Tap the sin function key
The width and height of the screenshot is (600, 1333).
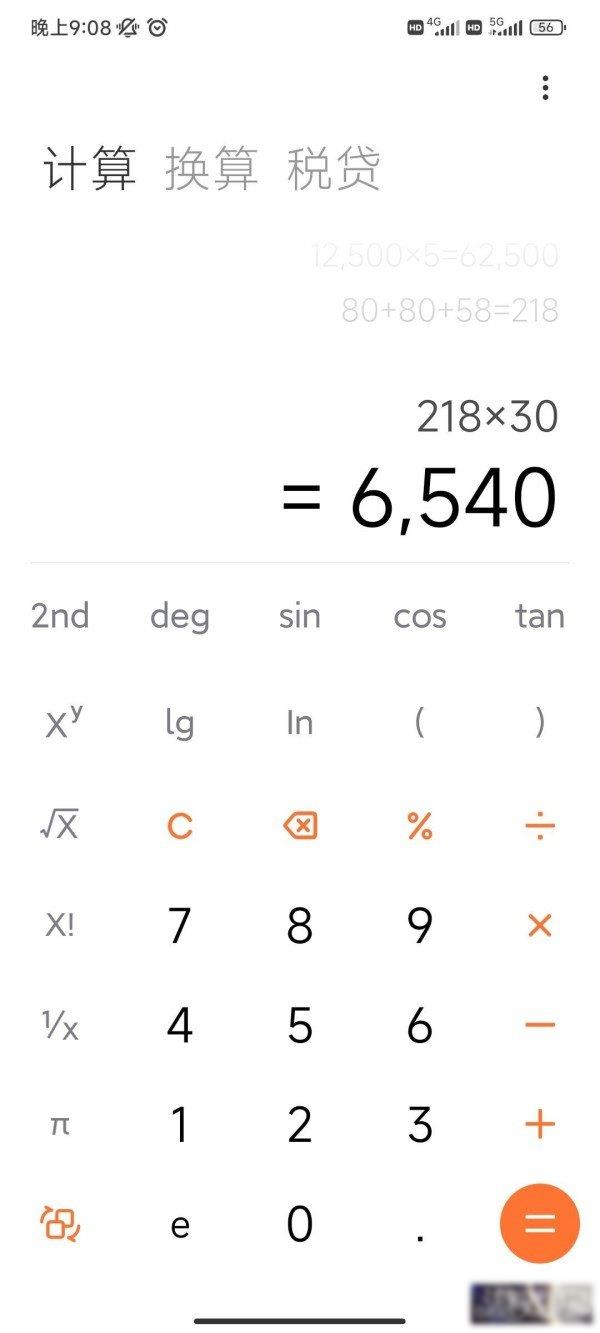pos(300,616)
